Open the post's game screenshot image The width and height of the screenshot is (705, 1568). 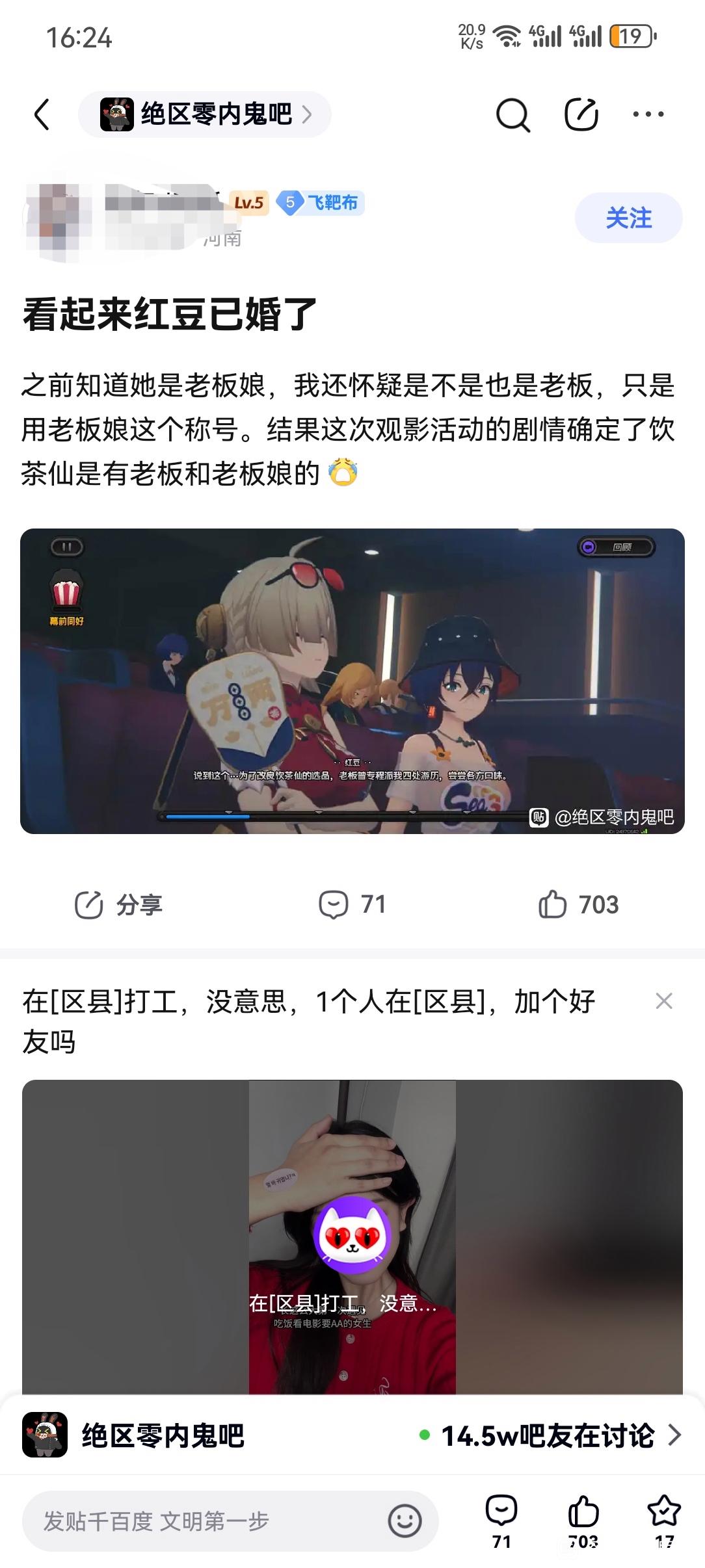pos(352,681)
